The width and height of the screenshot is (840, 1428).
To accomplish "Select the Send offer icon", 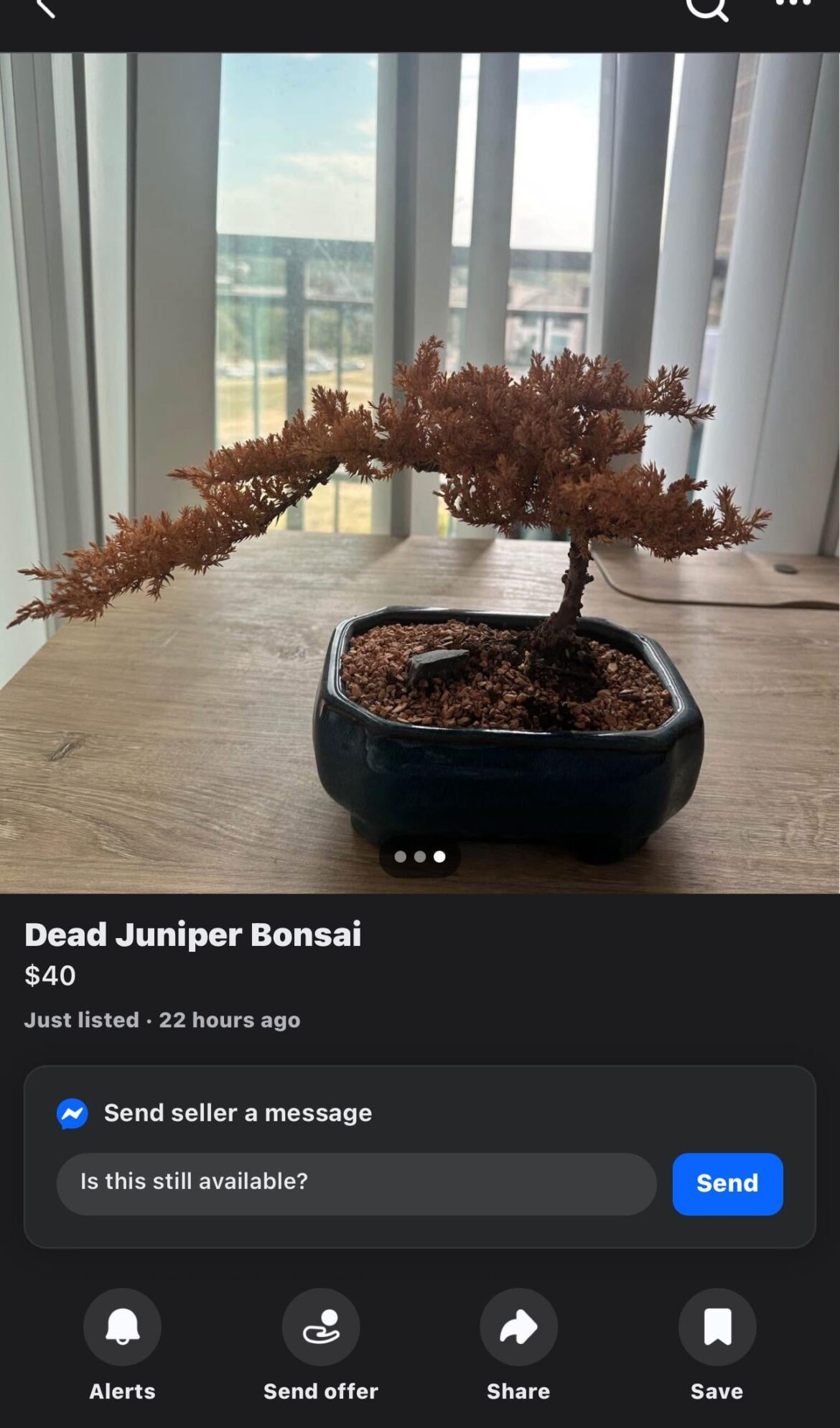I will pyautogui.click(x=320, y=1327).
